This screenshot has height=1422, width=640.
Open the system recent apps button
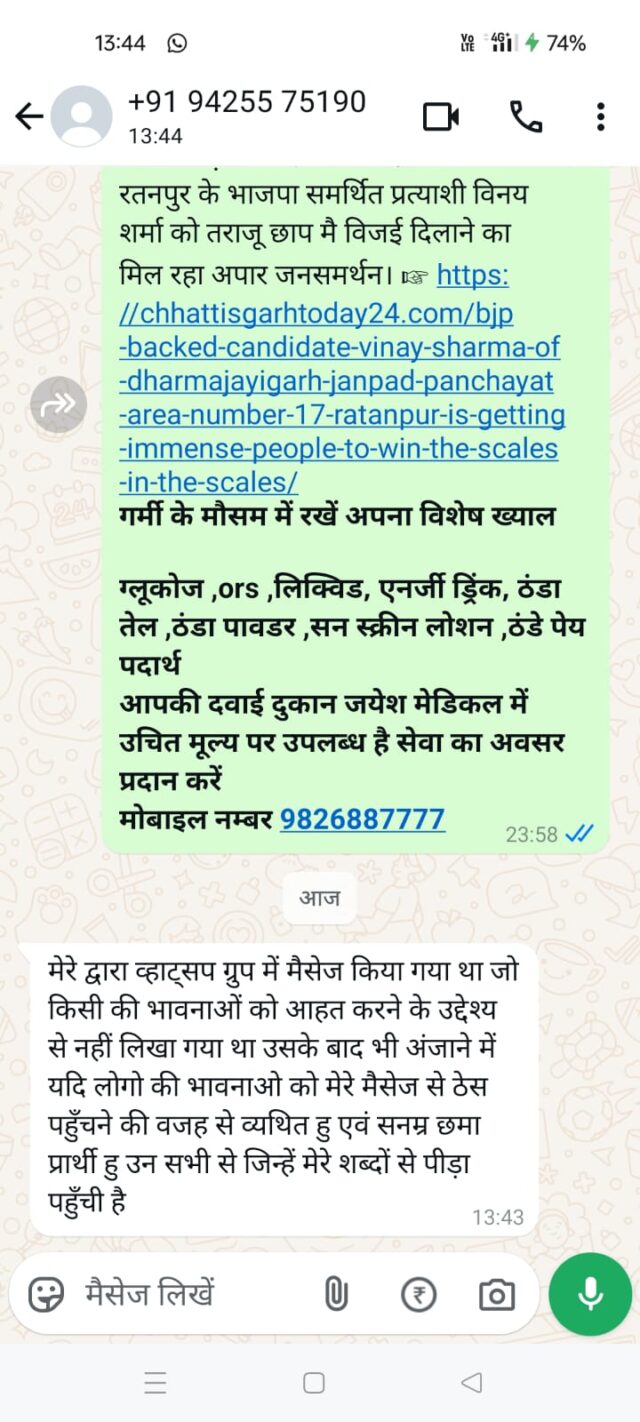tap(155, 1383)
